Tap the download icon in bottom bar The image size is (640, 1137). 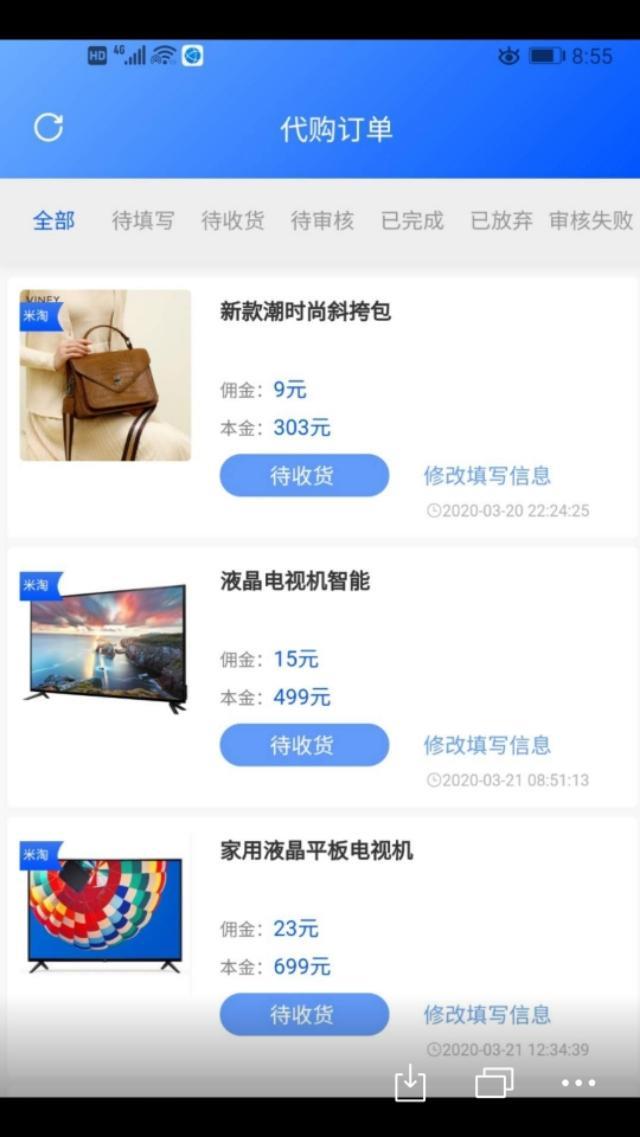point(410,1083)
